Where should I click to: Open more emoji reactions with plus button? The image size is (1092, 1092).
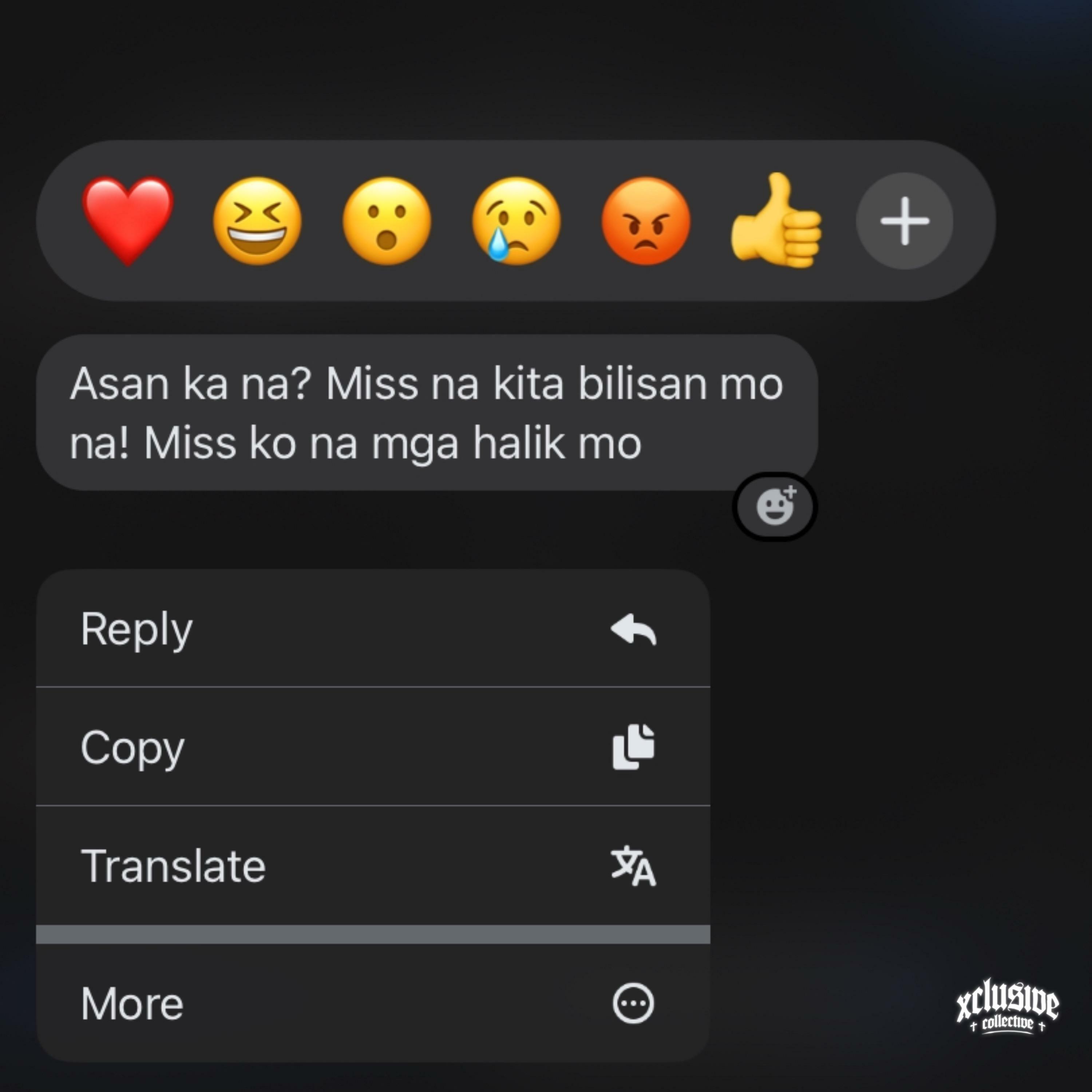coord(904,221)
